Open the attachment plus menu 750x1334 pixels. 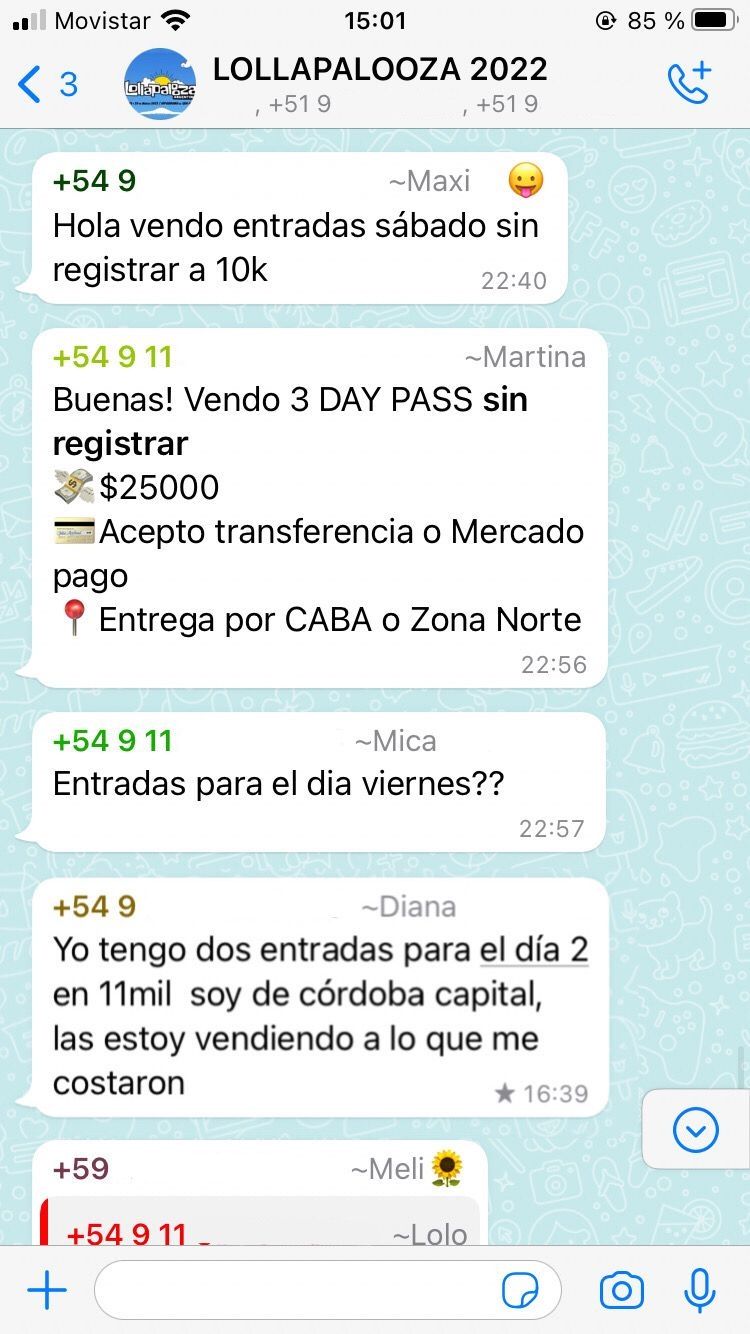coord(47,1291)
